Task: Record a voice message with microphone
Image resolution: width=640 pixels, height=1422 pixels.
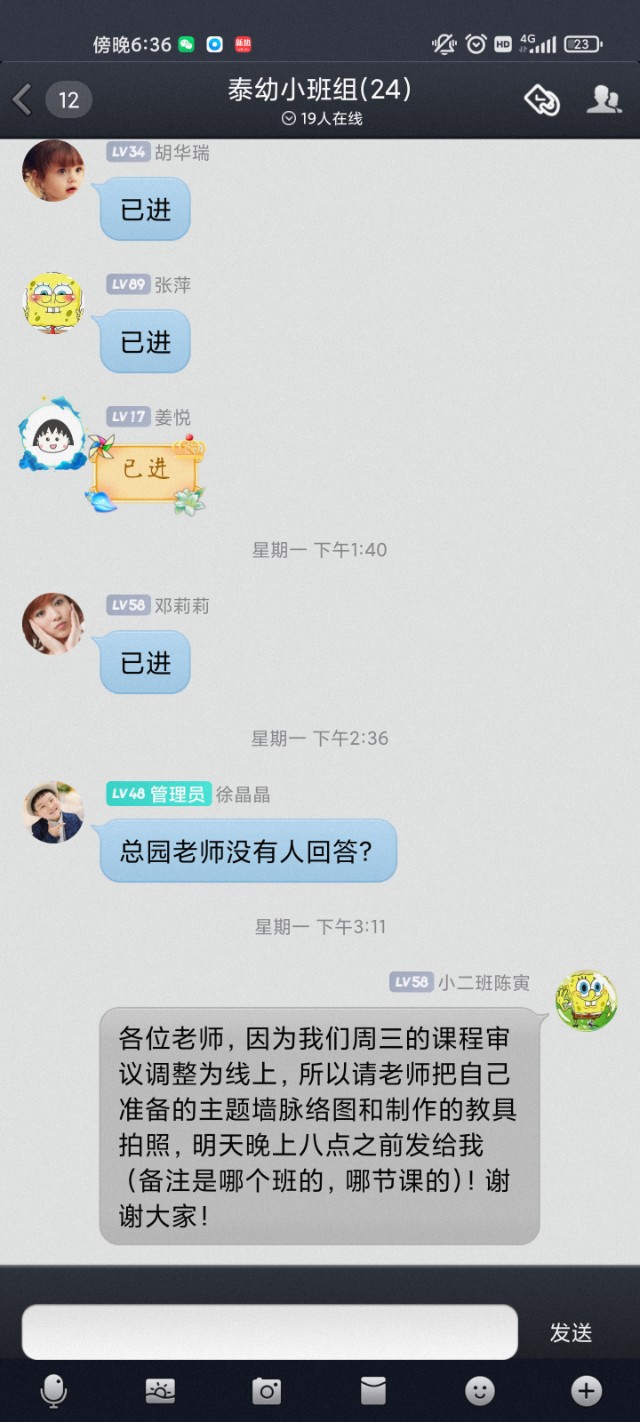Action: [53, 1390]
